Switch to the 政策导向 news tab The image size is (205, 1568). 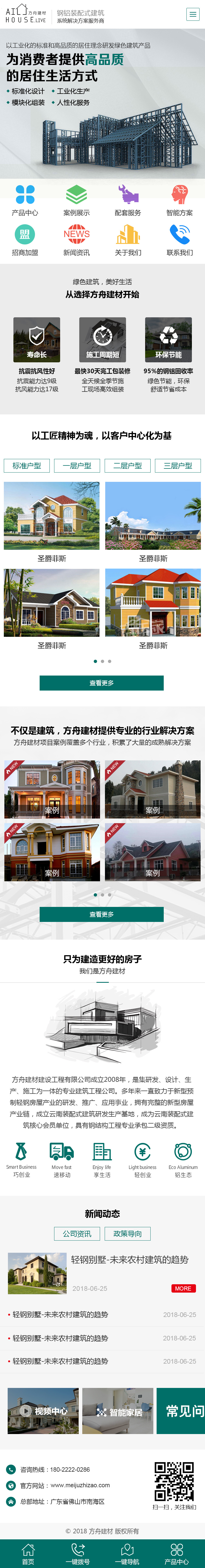(128, 1234)
